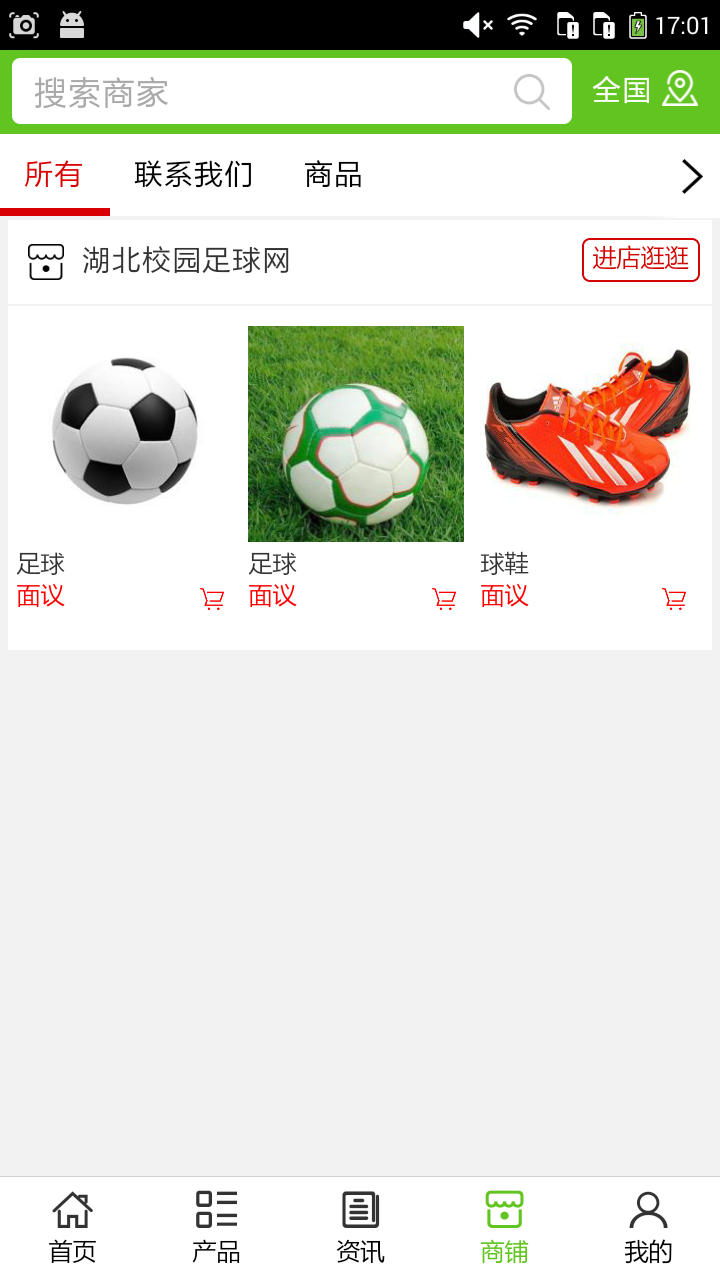Viewport: 720px width, 1280px height.
Task: Open the 我的 tab
Action: click(x=648, y=1227)
